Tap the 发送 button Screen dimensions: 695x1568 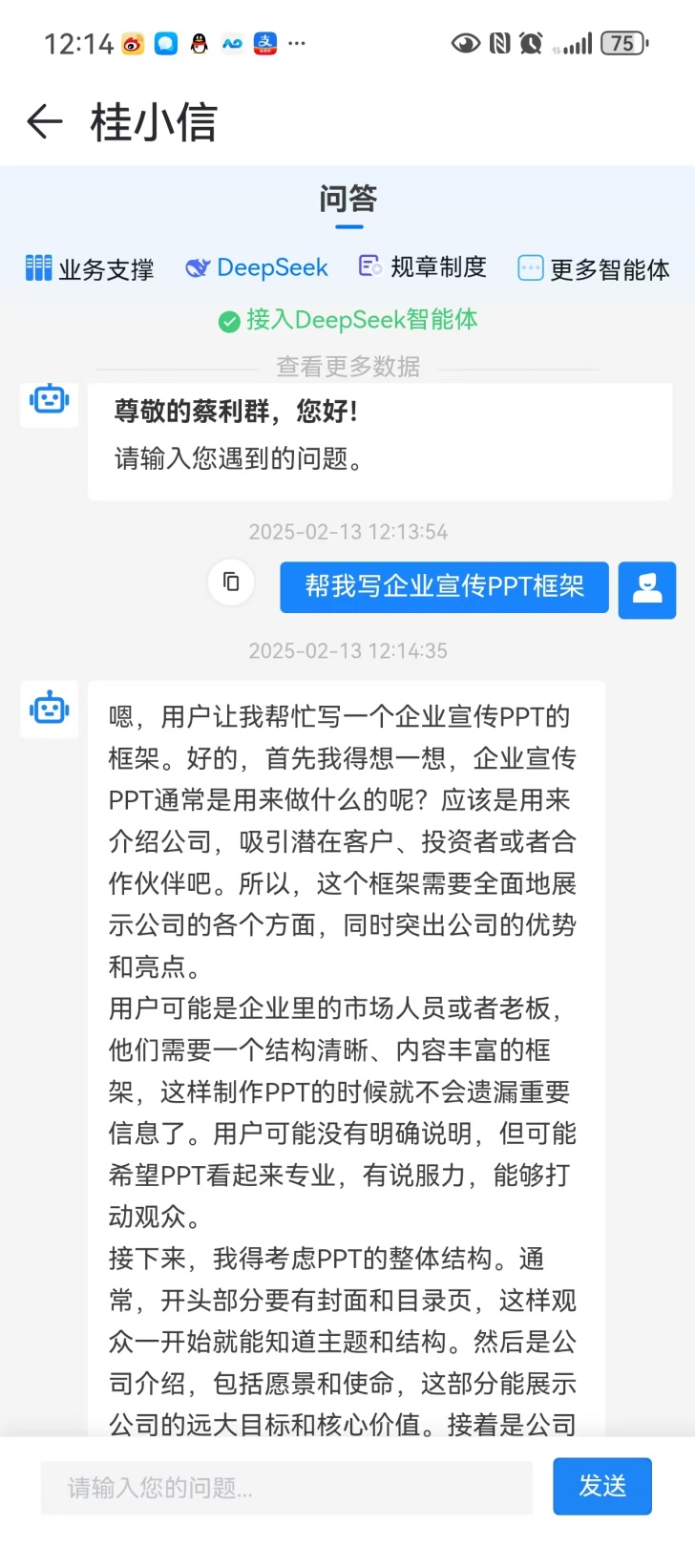(601, 1486)
